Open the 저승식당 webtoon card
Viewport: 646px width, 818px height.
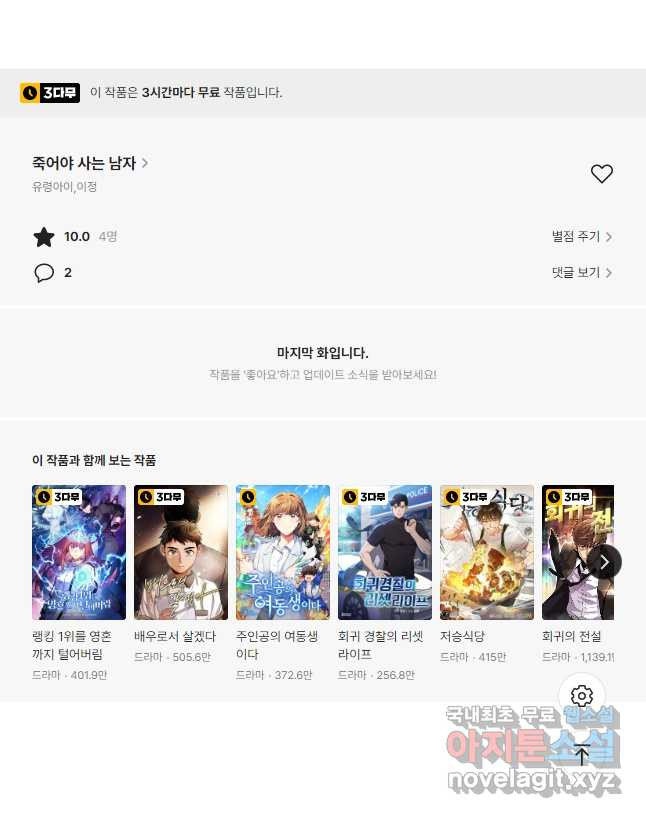click(x=487, y=553)
